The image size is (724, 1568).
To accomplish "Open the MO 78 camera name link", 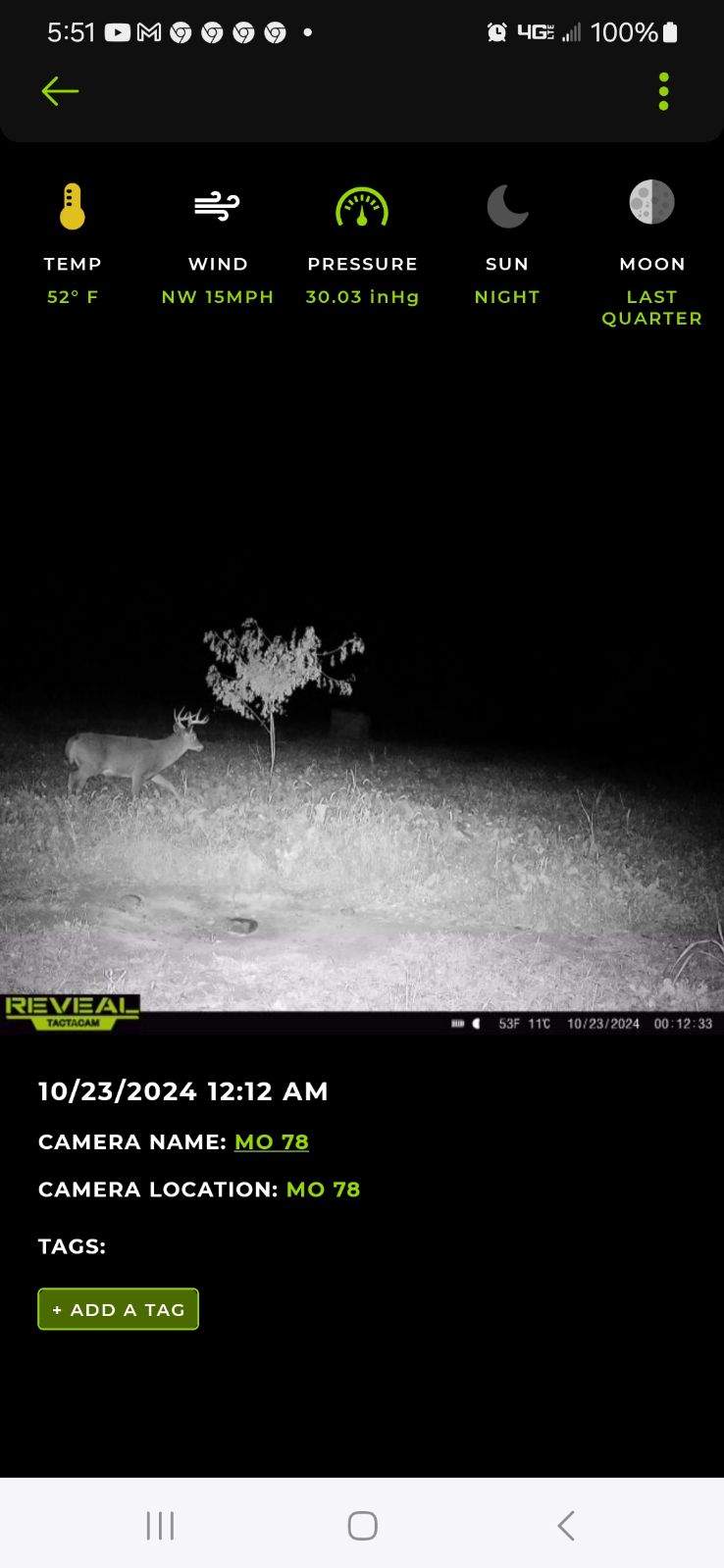I will 272,1141.
